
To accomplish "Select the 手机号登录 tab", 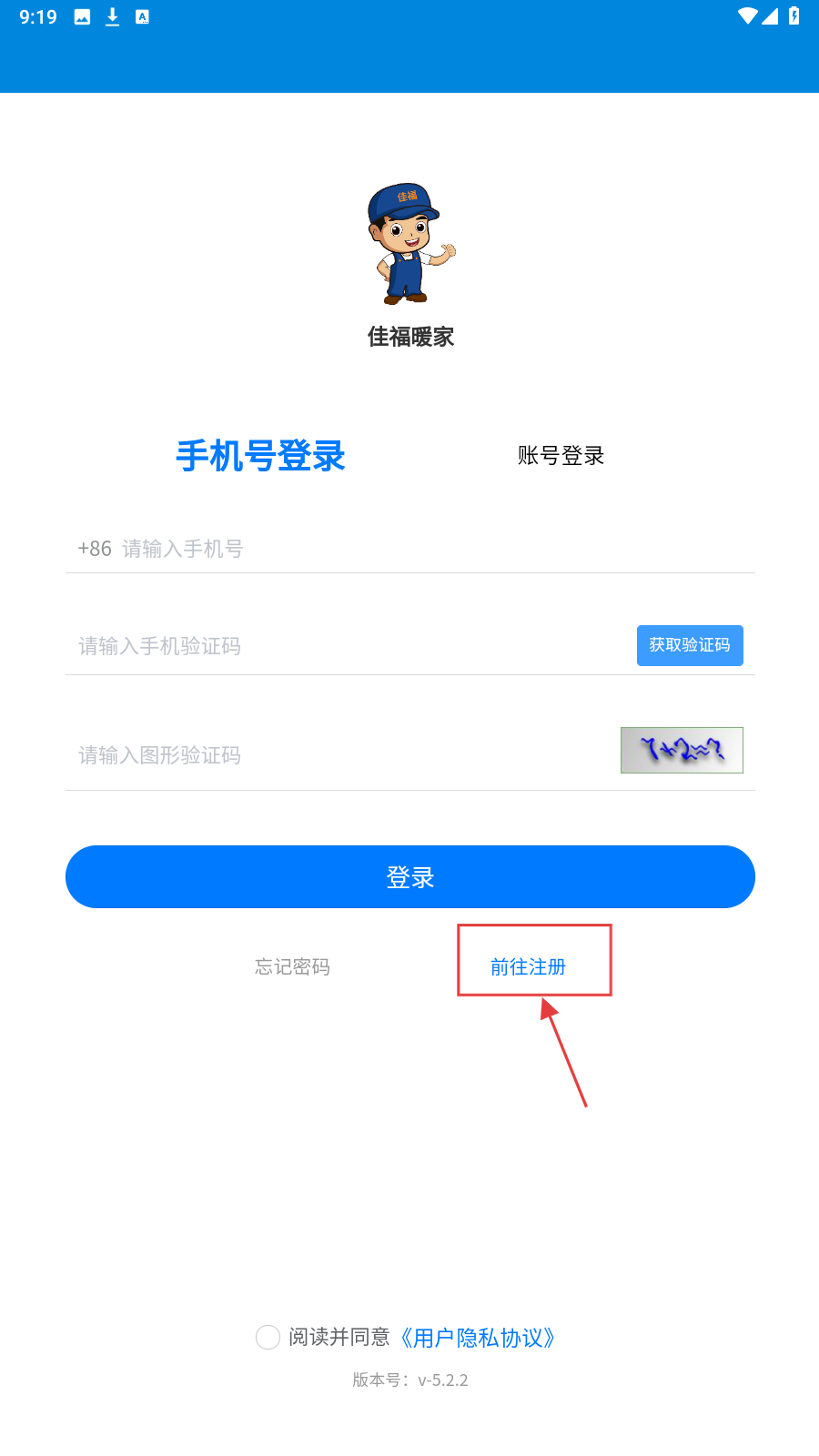I will 260,456.
